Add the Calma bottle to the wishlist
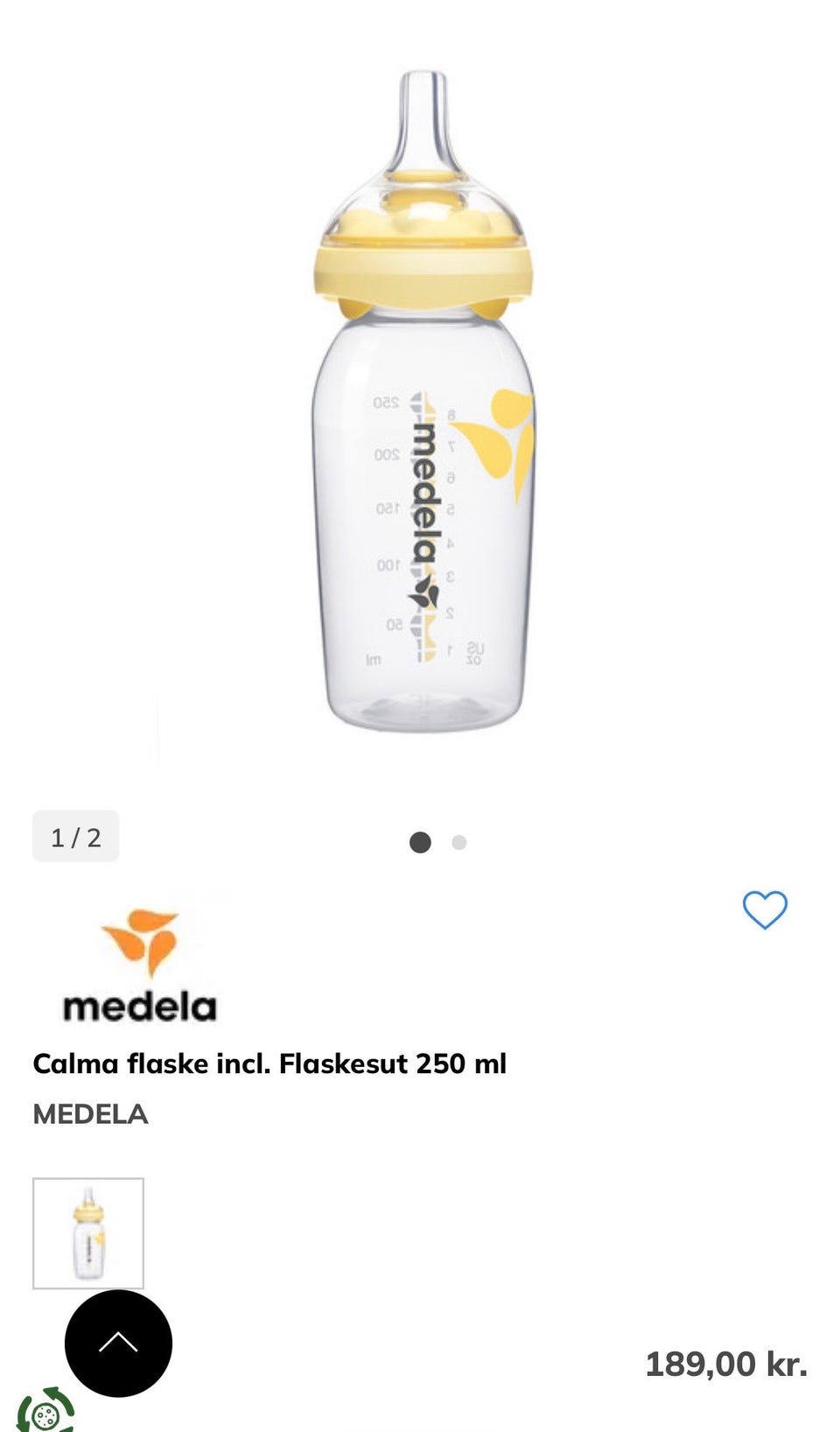The width and height of the screenshot is (840, 1432). [765, 909]
